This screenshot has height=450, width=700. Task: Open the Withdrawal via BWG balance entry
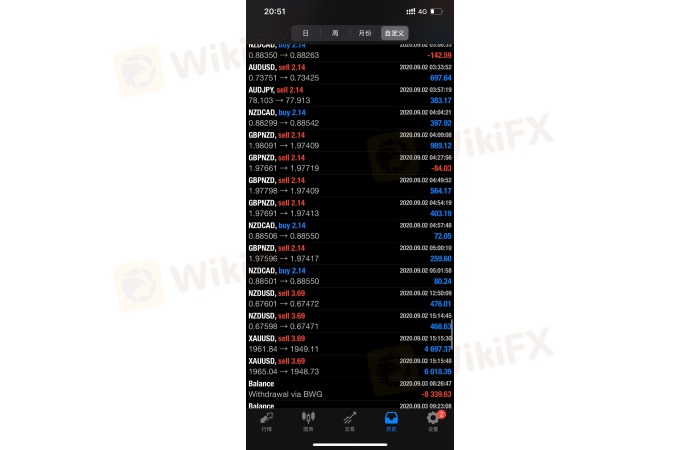click(349, 388)
